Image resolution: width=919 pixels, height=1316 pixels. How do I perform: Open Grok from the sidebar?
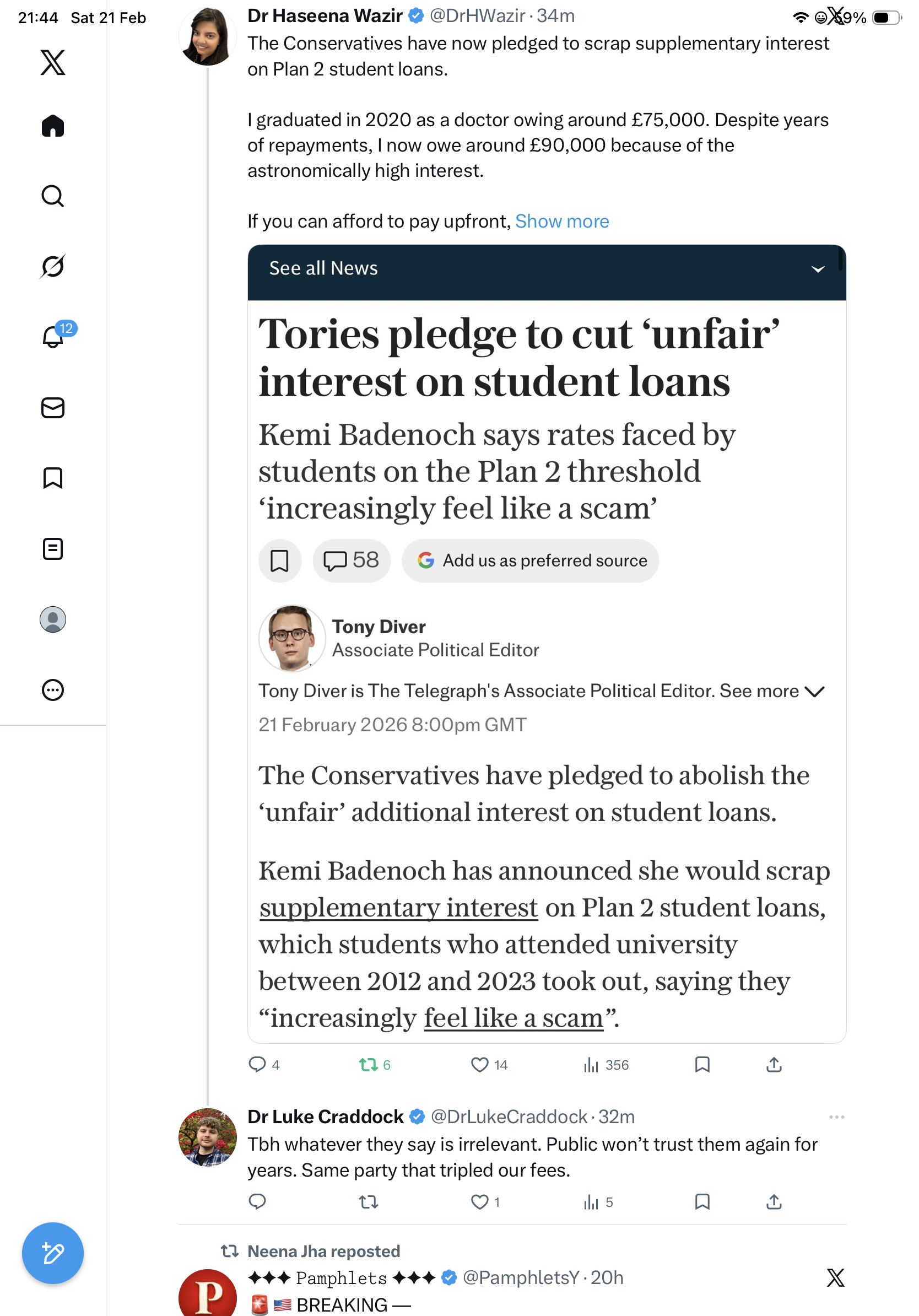(x=53, y=266)
